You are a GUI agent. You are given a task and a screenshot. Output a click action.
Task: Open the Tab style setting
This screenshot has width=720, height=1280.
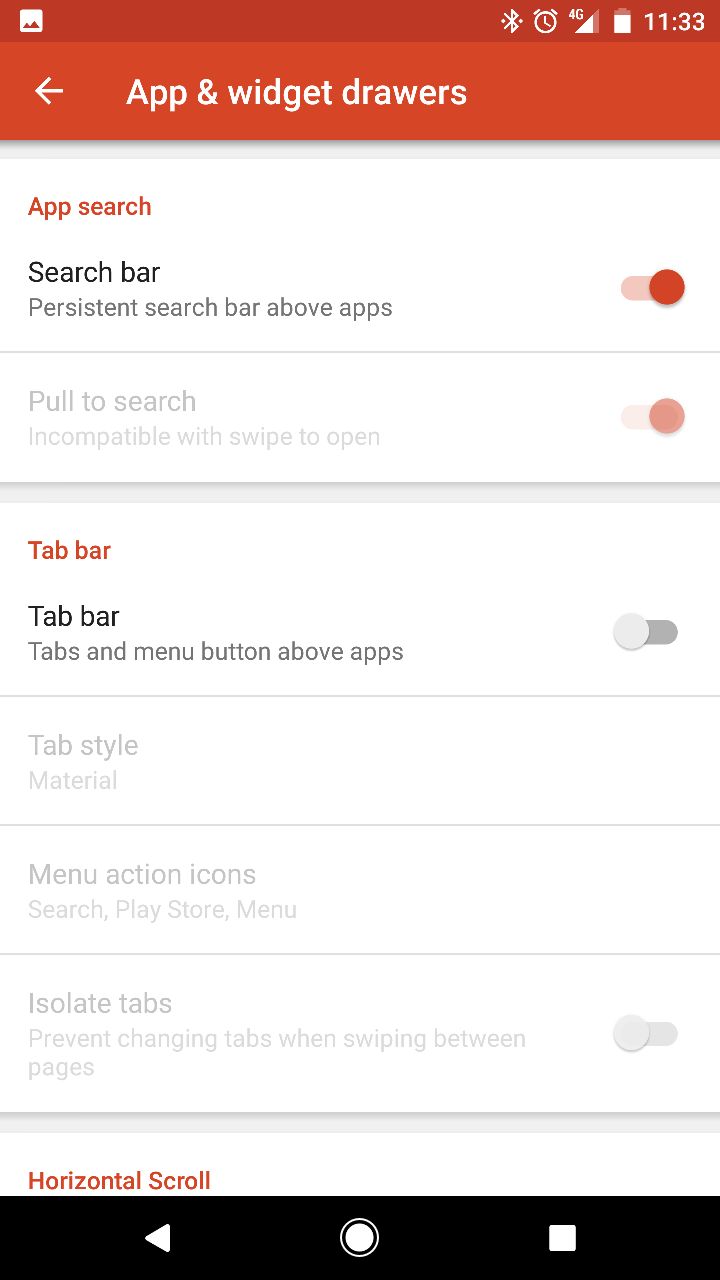coord(360,761)
